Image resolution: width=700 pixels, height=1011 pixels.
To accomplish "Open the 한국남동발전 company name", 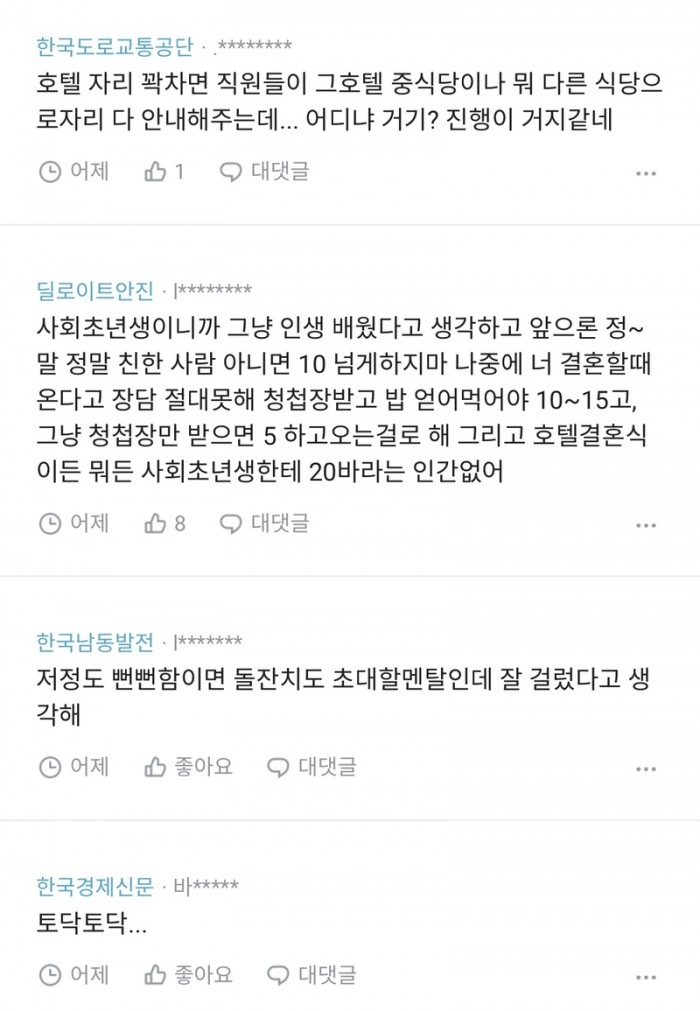I will [x=94, y=641].
